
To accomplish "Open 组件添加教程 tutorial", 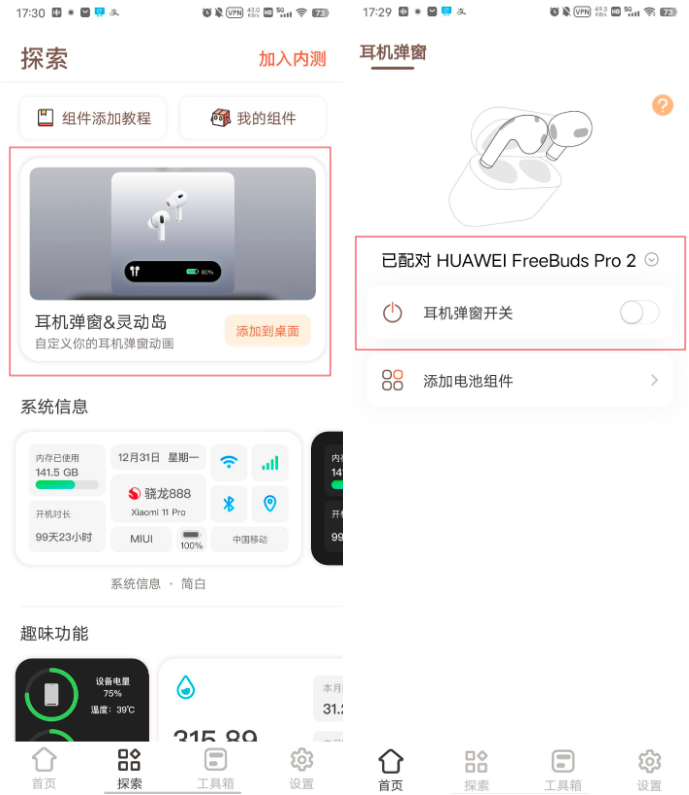I will (x=94, y=118).
